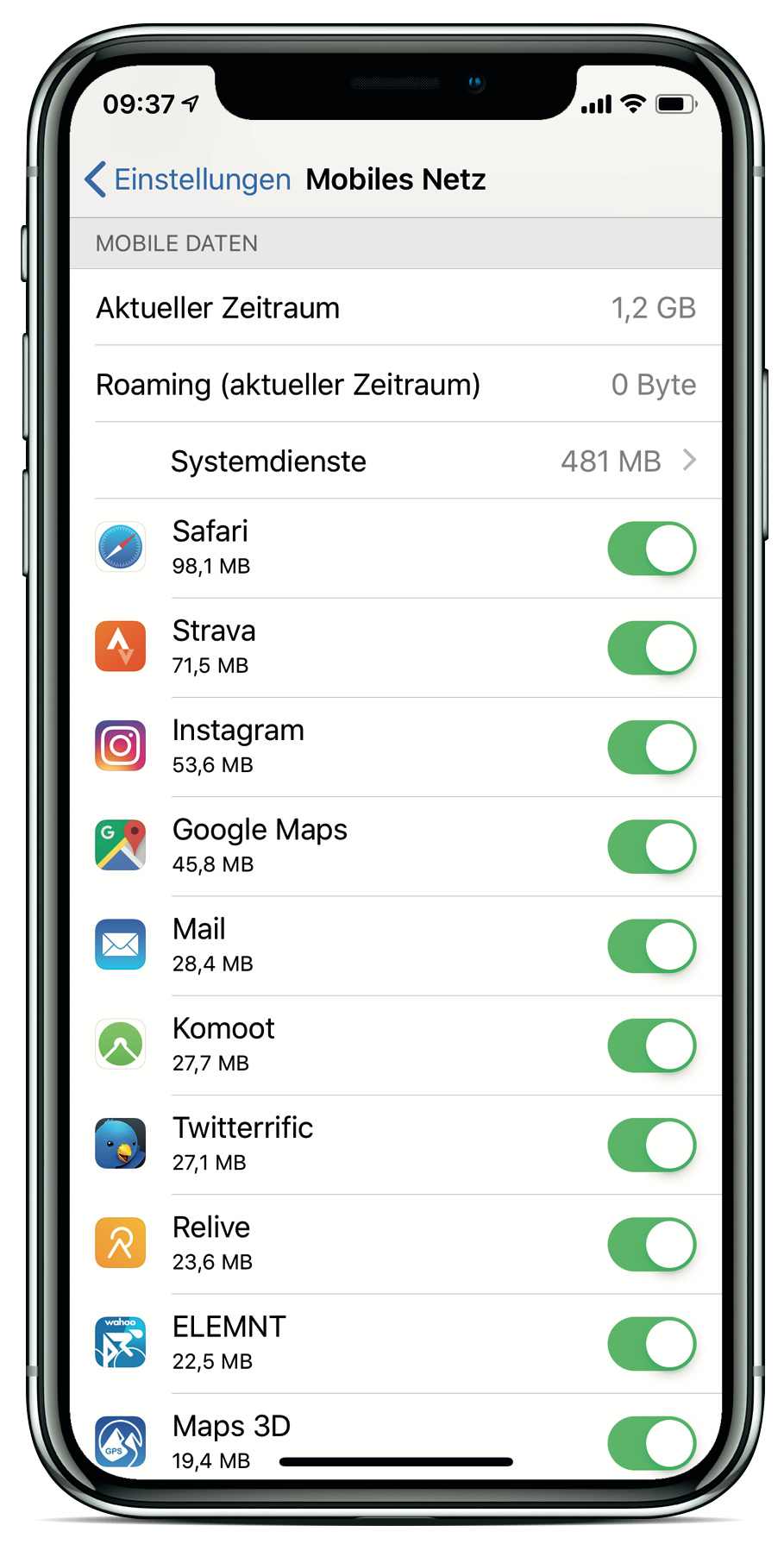Toggle the Komoot mobile data switch
784x1557 pixels.
point(651,1045)
